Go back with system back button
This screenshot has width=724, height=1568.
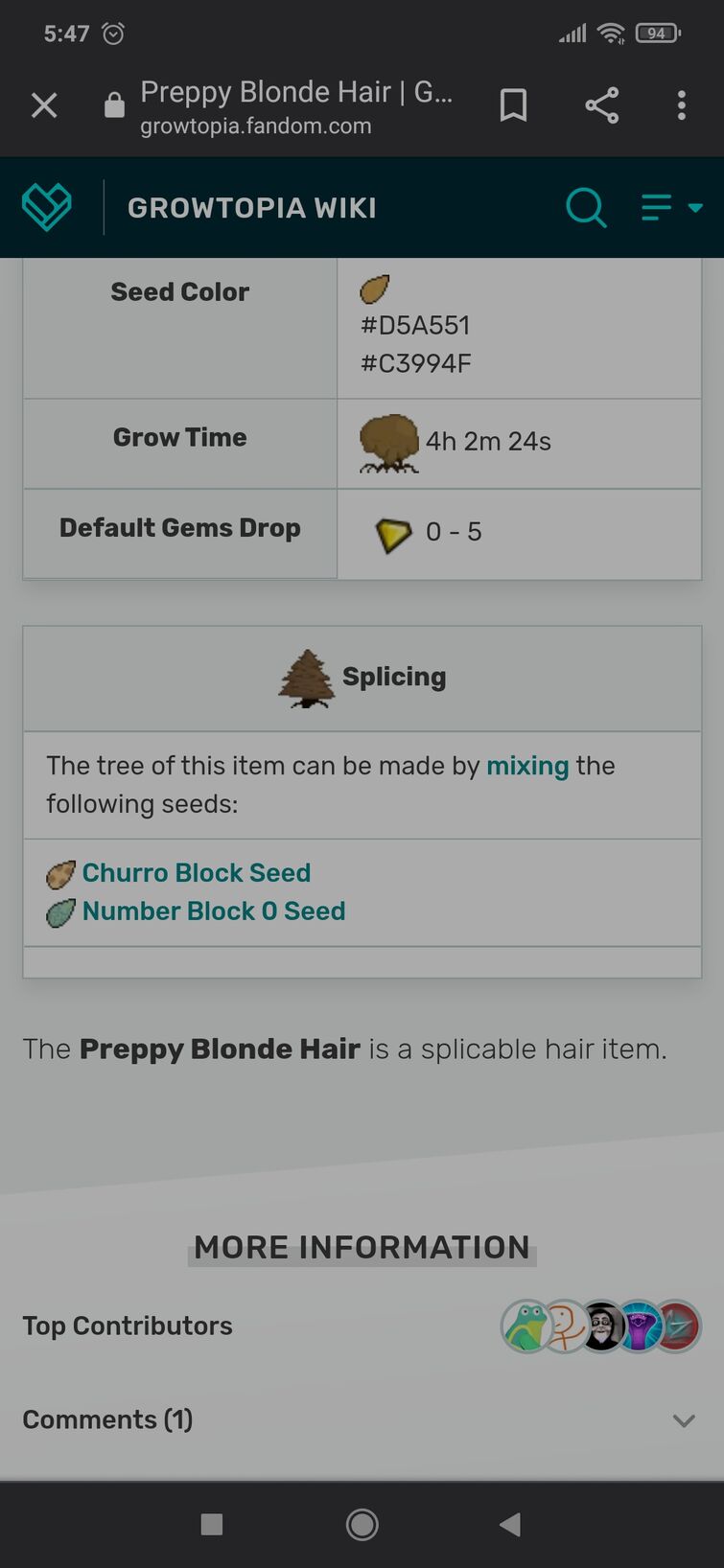coord(510,1524)
